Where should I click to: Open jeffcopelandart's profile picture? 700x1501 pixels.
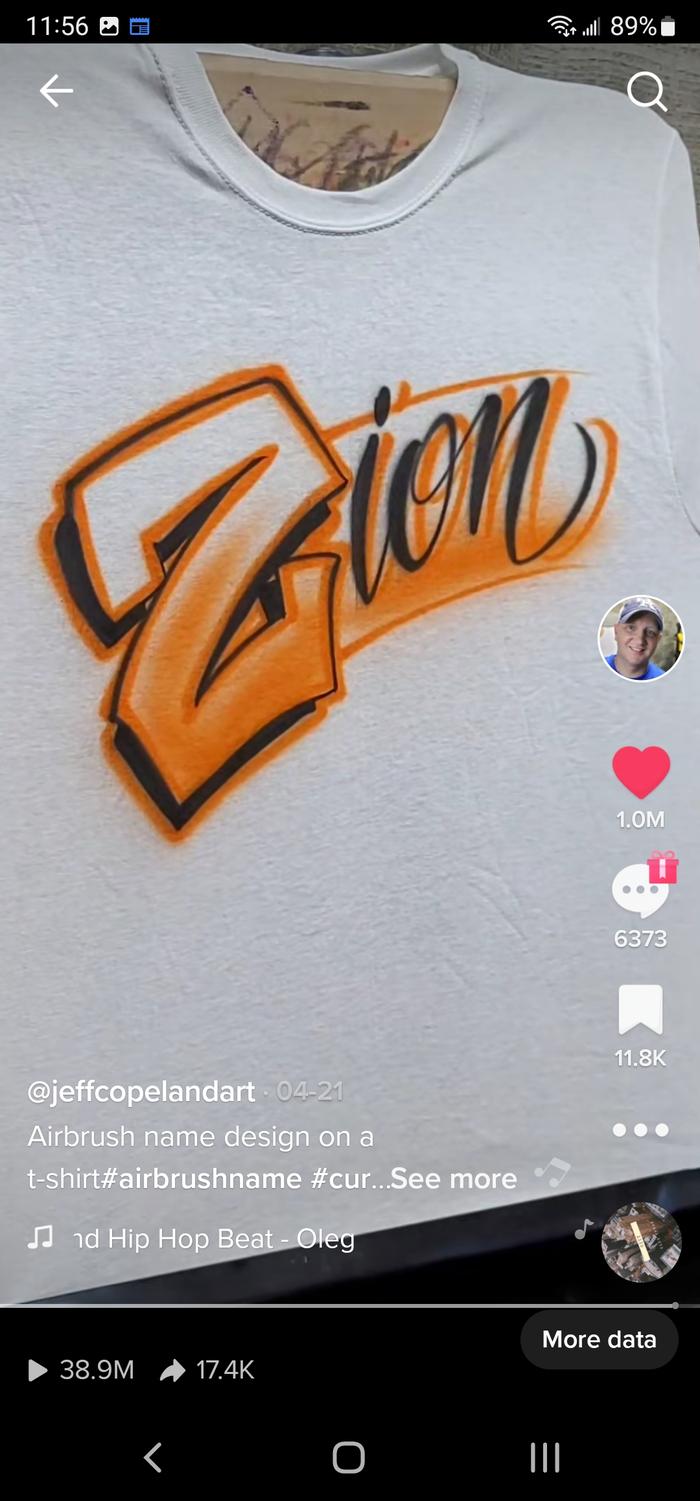[641, 639]
